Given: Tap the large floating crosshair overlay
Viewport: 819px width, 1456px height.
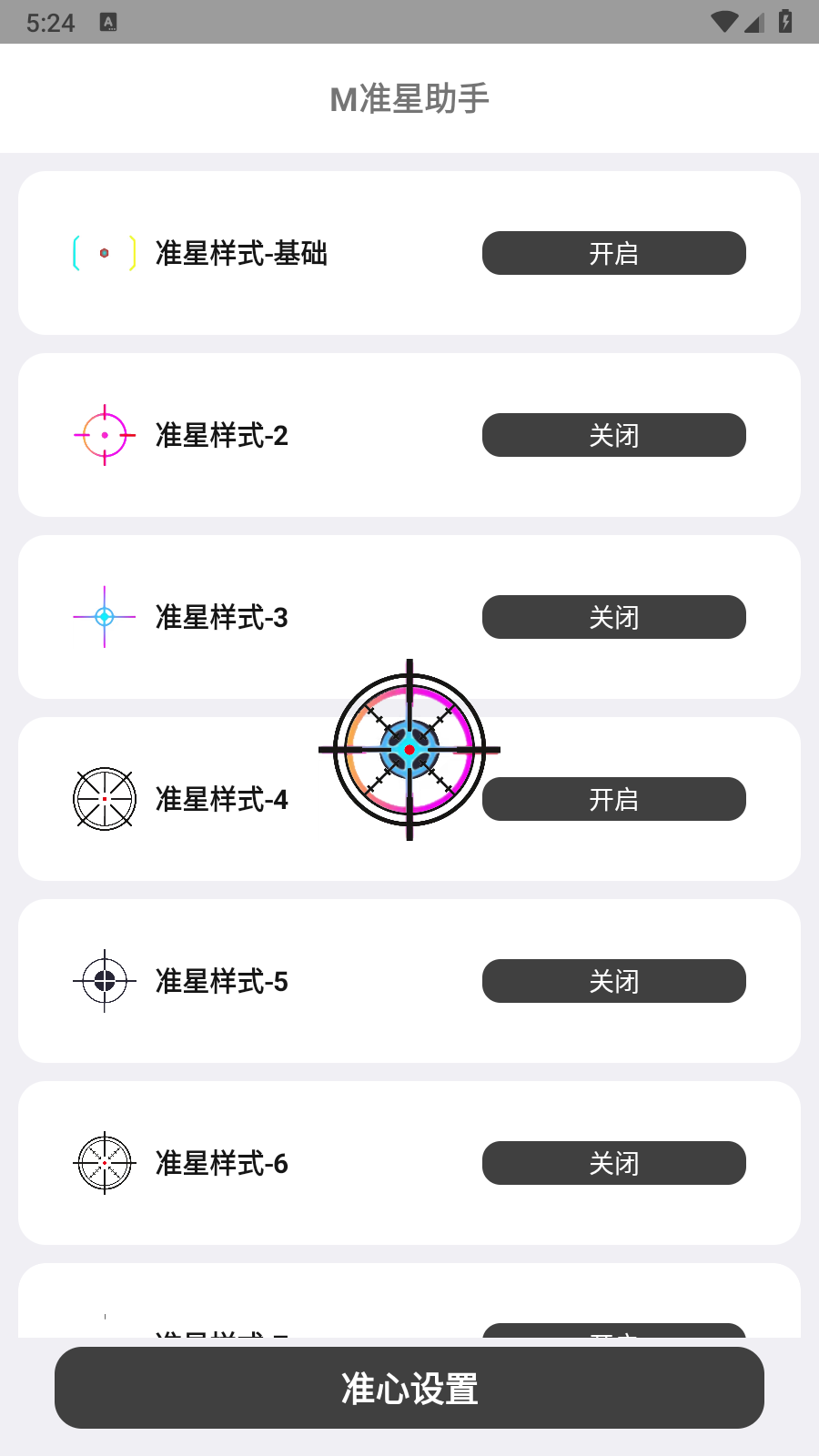Looking at the screenshot, I should (x=409, y=751).
